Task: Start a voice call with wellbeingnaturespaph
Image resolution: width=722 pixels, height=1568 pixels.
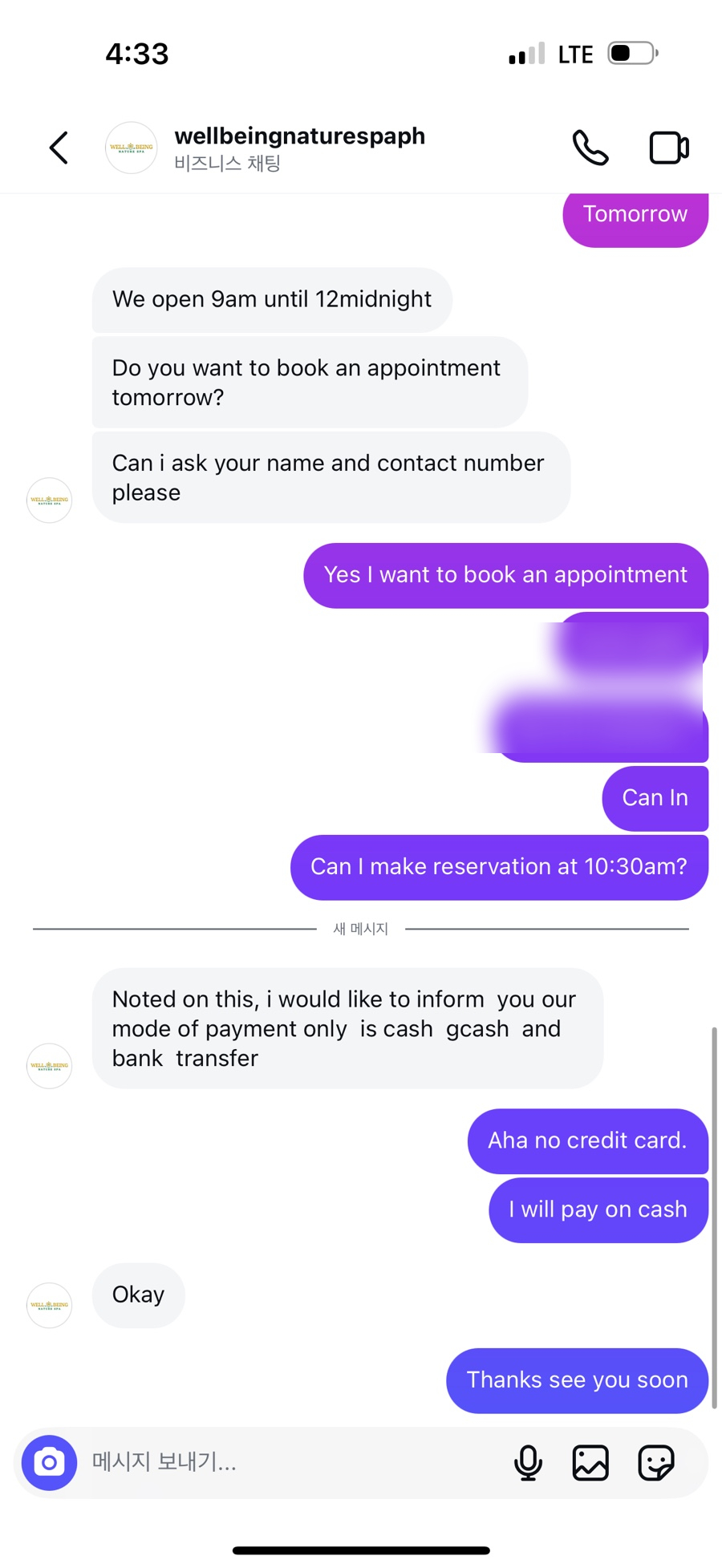Action: pos(590,148)
